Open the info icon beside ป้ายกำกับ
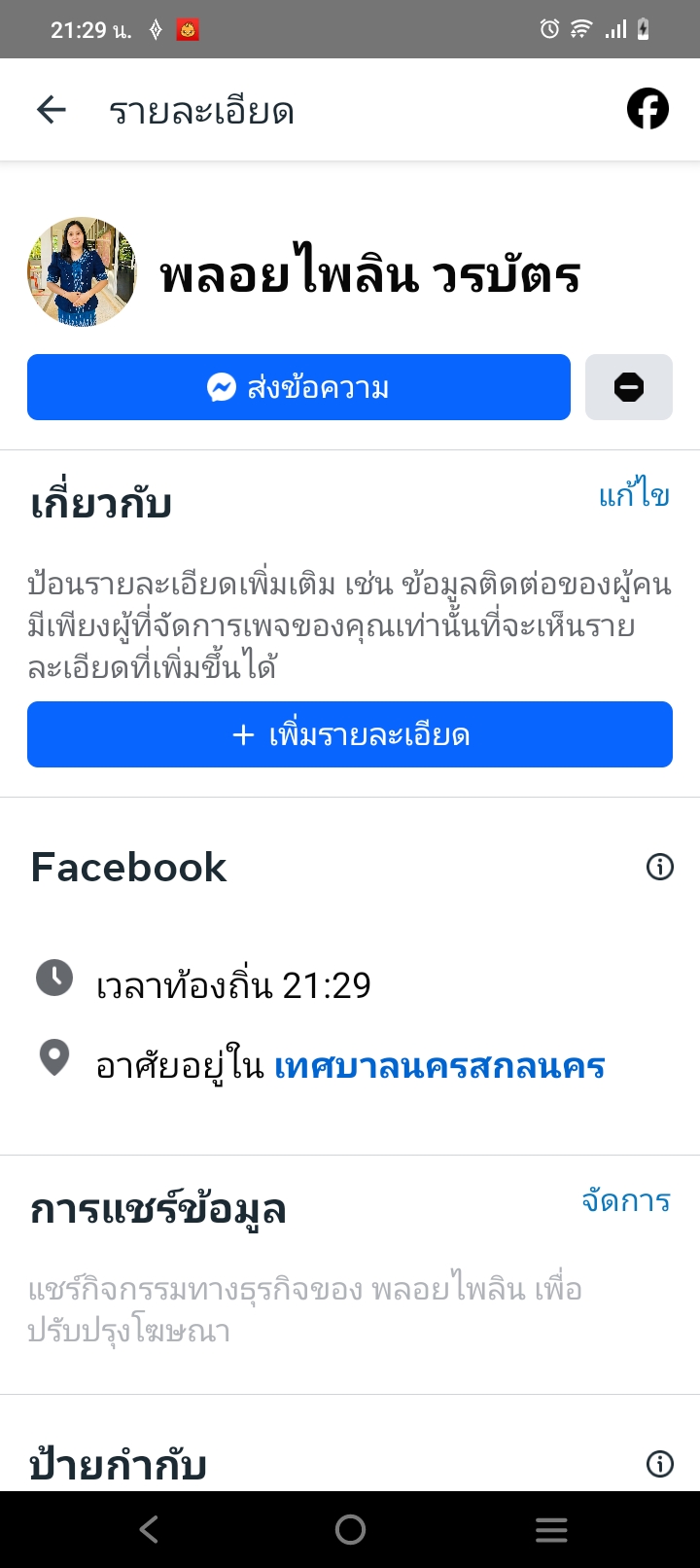 tap(659, 1463)
